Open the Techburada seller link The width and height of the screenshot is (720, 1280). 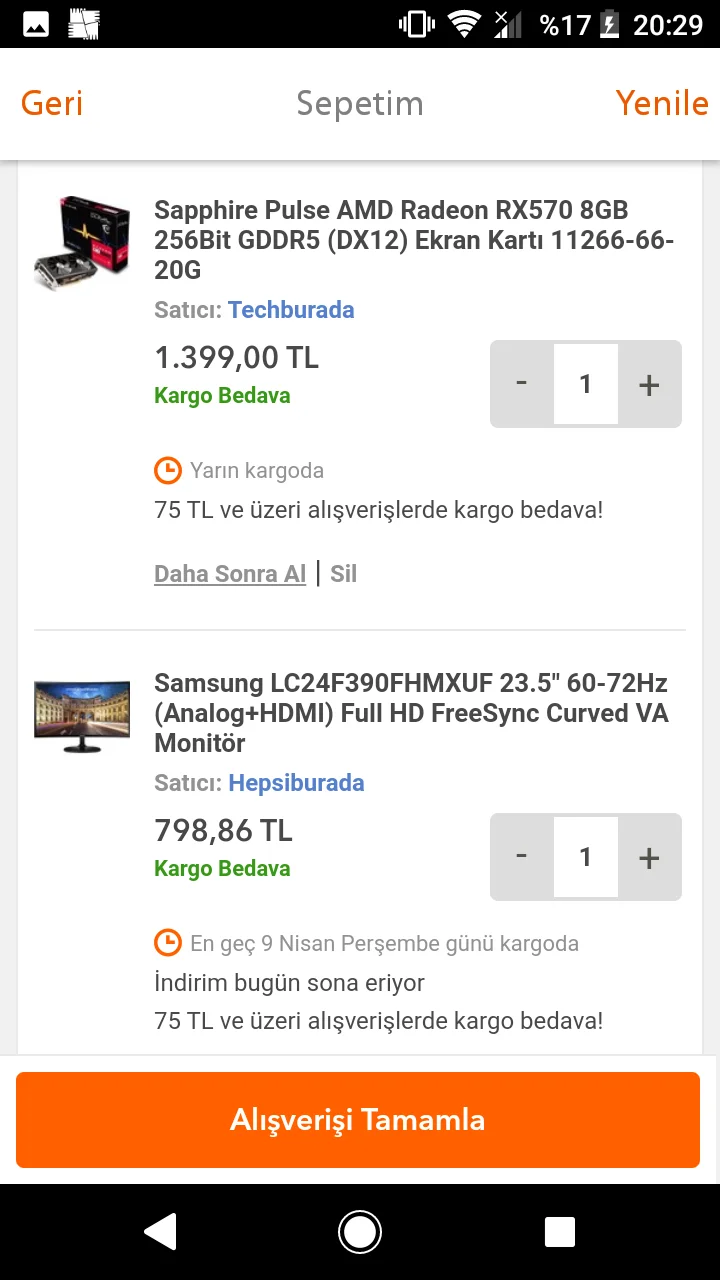291,310
